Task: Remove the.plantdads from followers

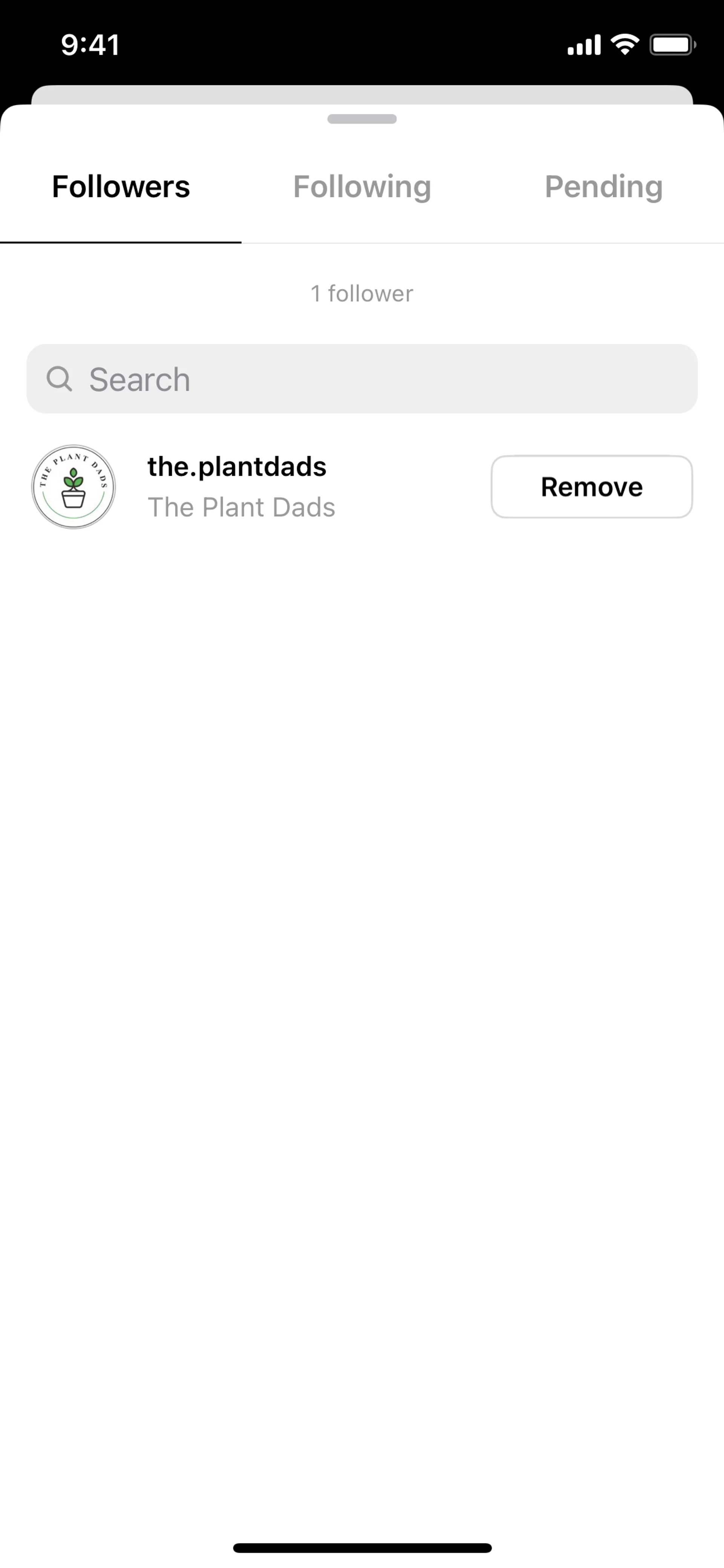Action: (591, 487)
